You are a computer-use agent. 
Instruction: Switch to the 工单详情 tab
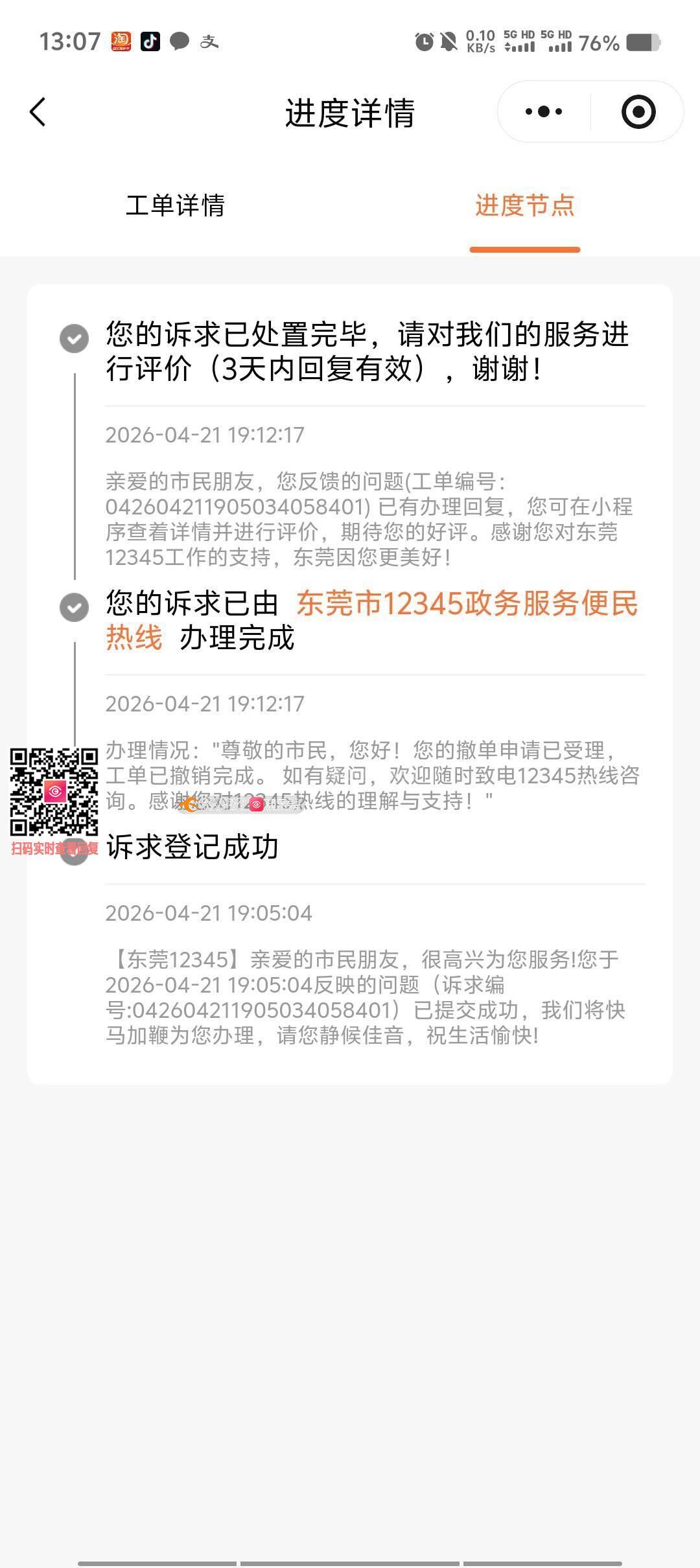pyautogui.click(x=175, y=205)
